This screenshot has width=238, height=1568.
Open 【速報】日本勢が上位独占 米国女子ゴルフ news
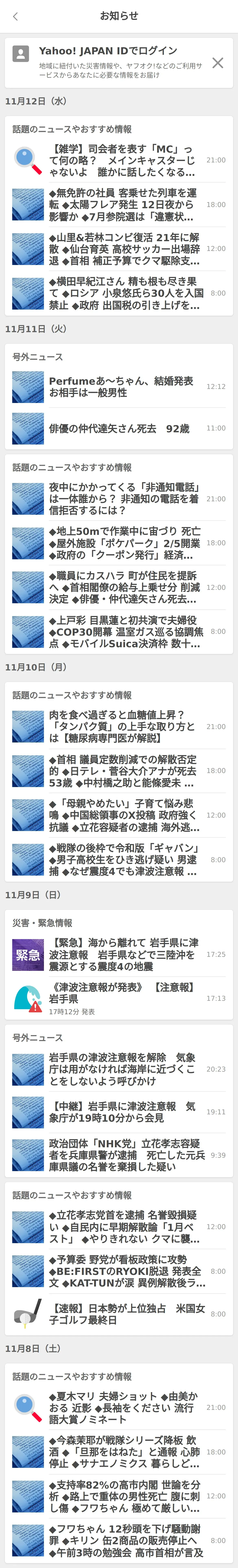(x=122, y=1314)
